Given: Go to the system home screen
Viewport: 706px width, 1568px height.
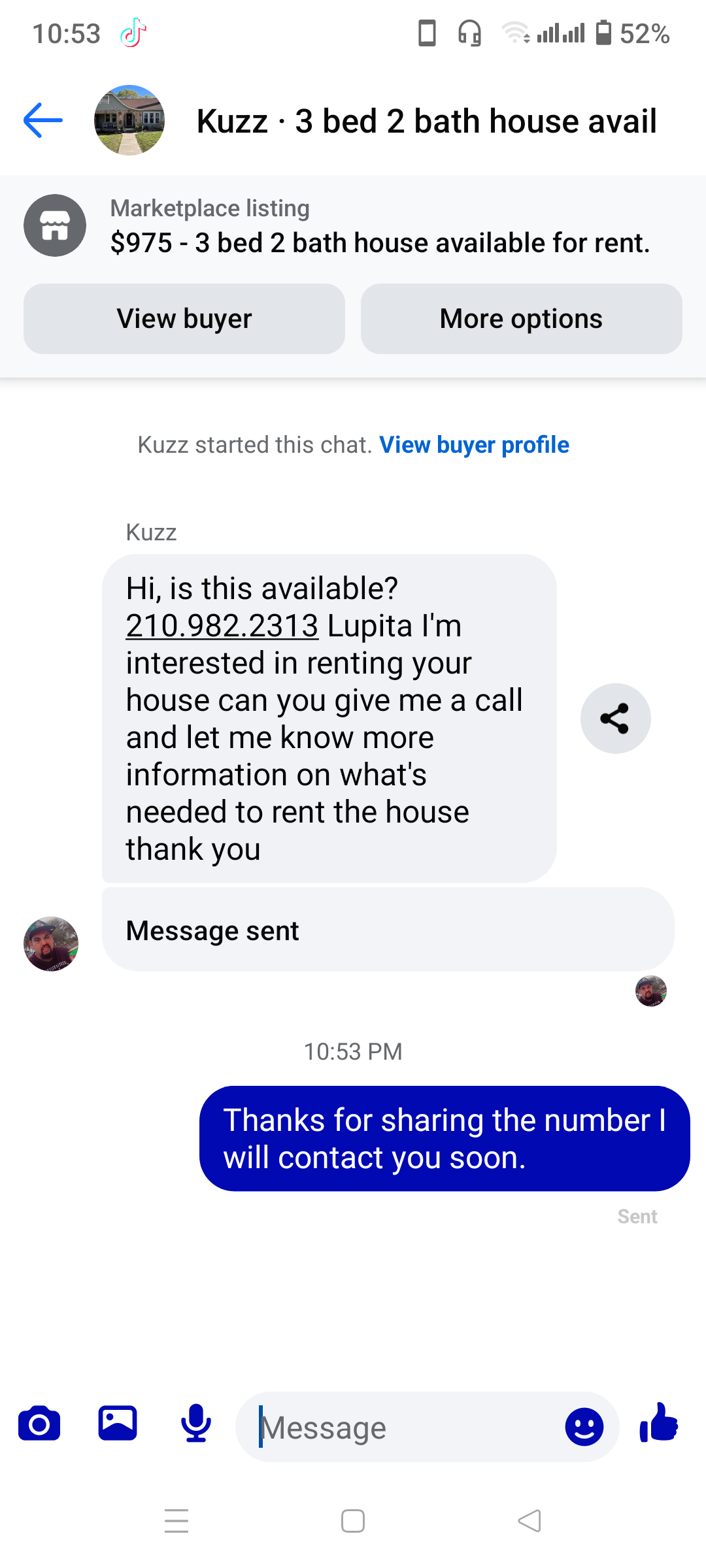Looking at the screenshot, I should pyautogui.click(x=353, y=1521).
